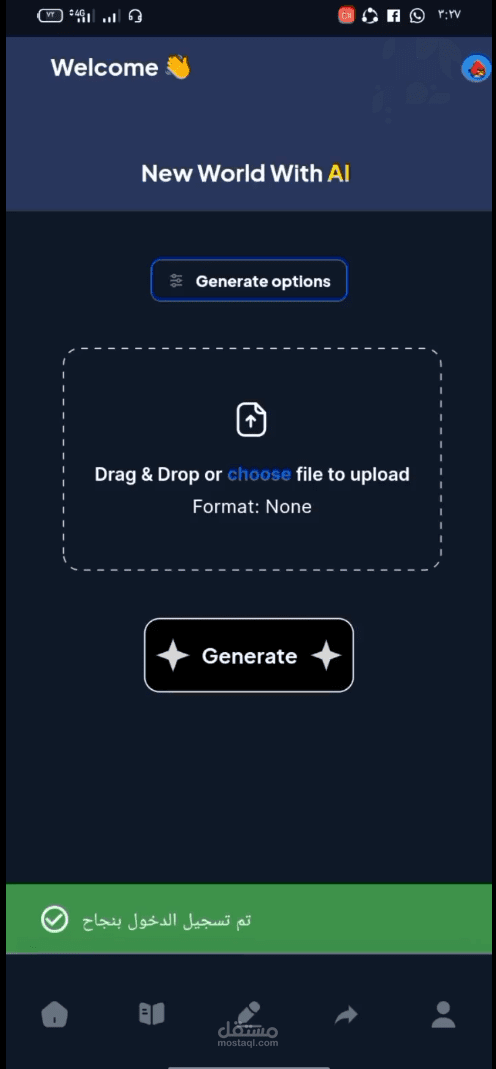
Task: Open the book tab
Action: [x=151, y=1014]
